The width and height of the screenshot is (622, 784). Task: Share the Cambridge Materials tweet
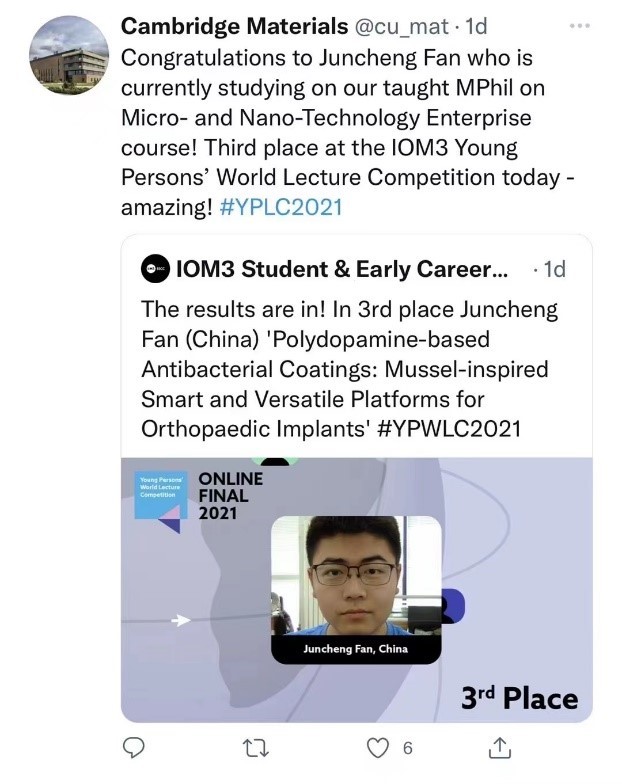point(500,747)
